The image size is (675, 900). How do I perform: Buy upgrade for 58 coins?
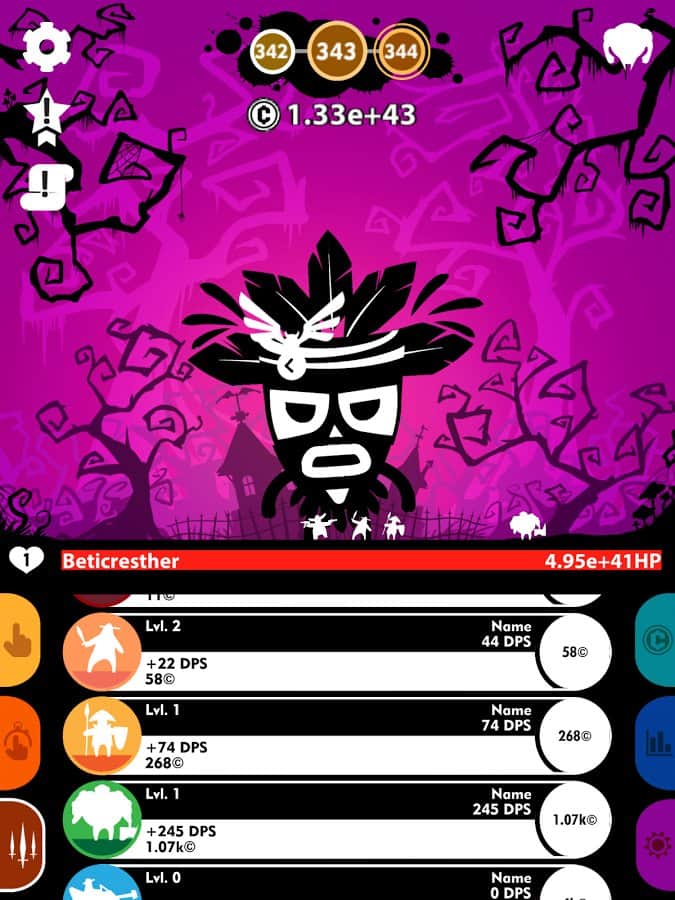(x=572, y=652)
